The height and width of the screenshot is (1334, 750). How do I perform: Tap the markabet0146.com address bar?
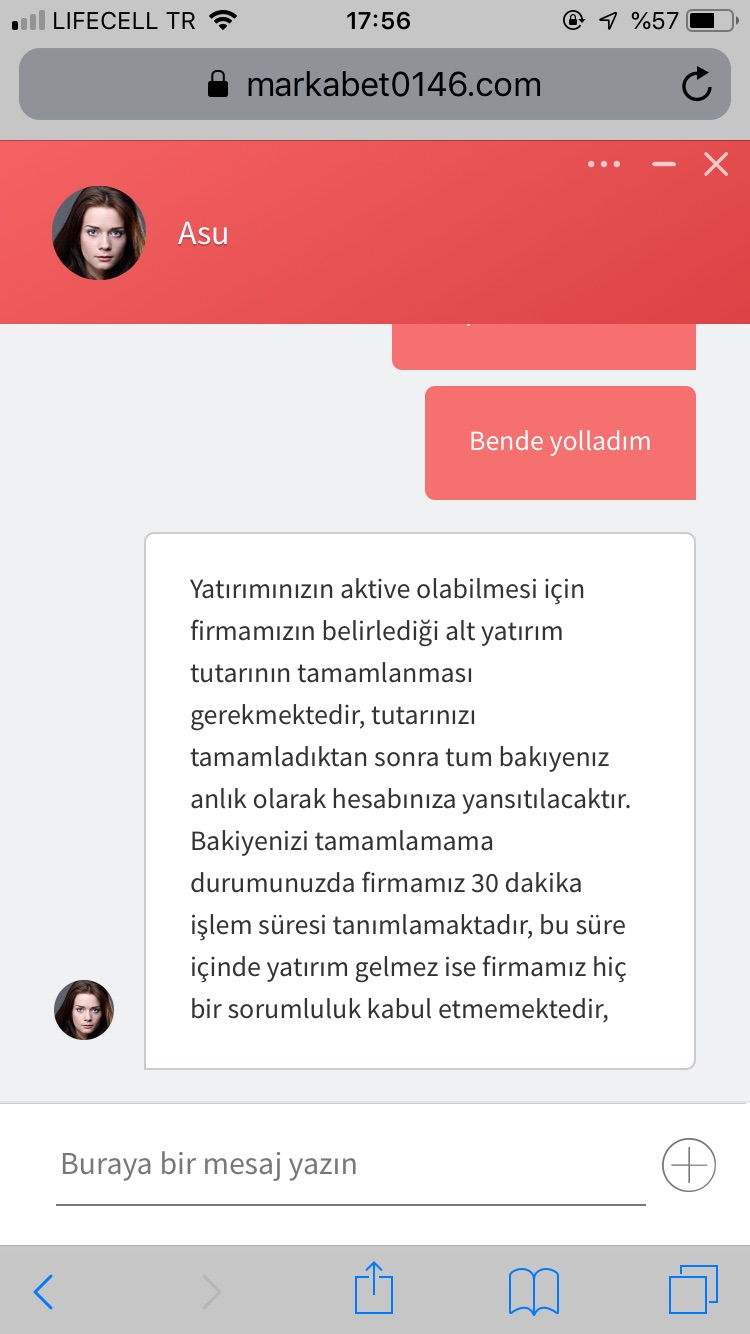tap(375, 84)
